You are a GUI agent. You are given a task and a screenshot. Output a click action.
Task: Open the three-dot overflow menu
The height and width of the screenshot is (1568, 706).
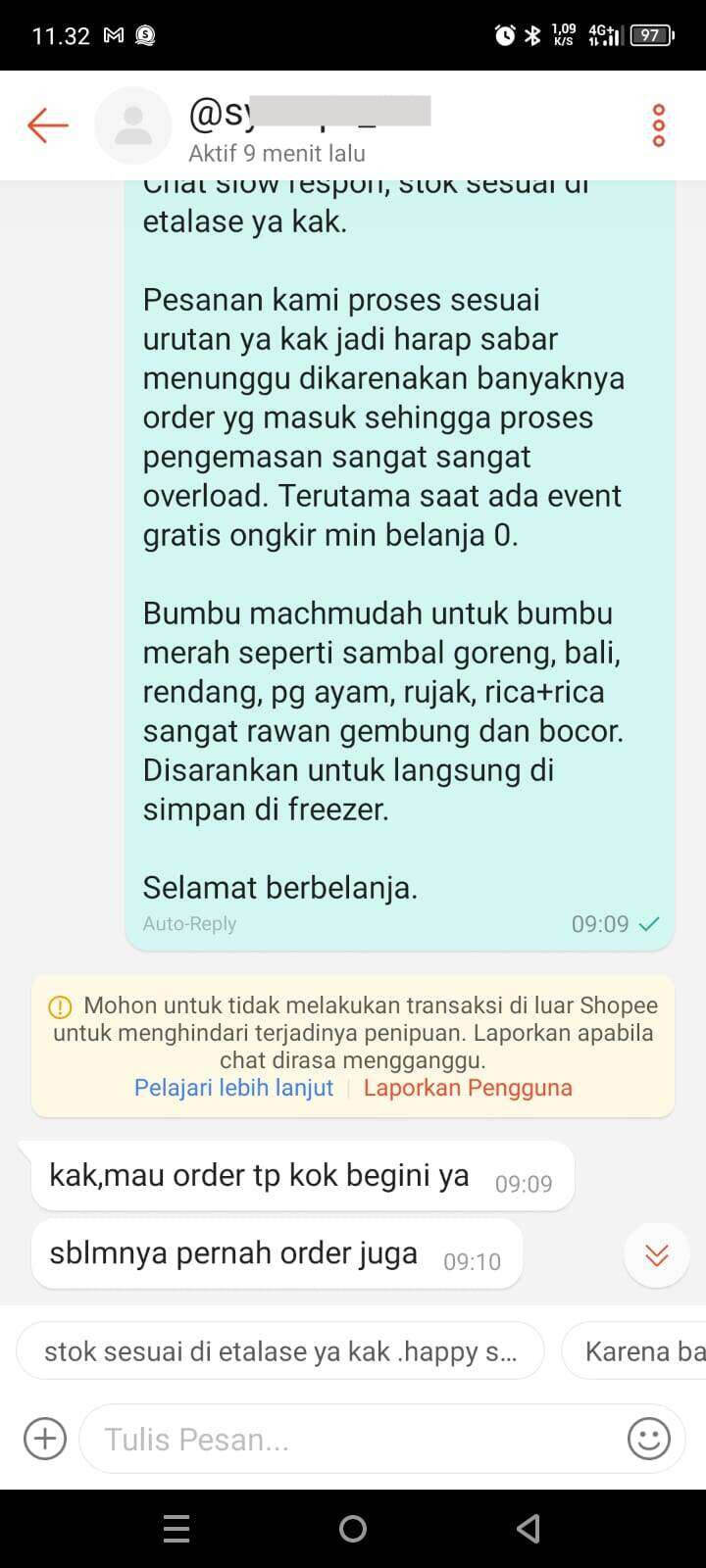pyautogui.click(x=659, y=125)
